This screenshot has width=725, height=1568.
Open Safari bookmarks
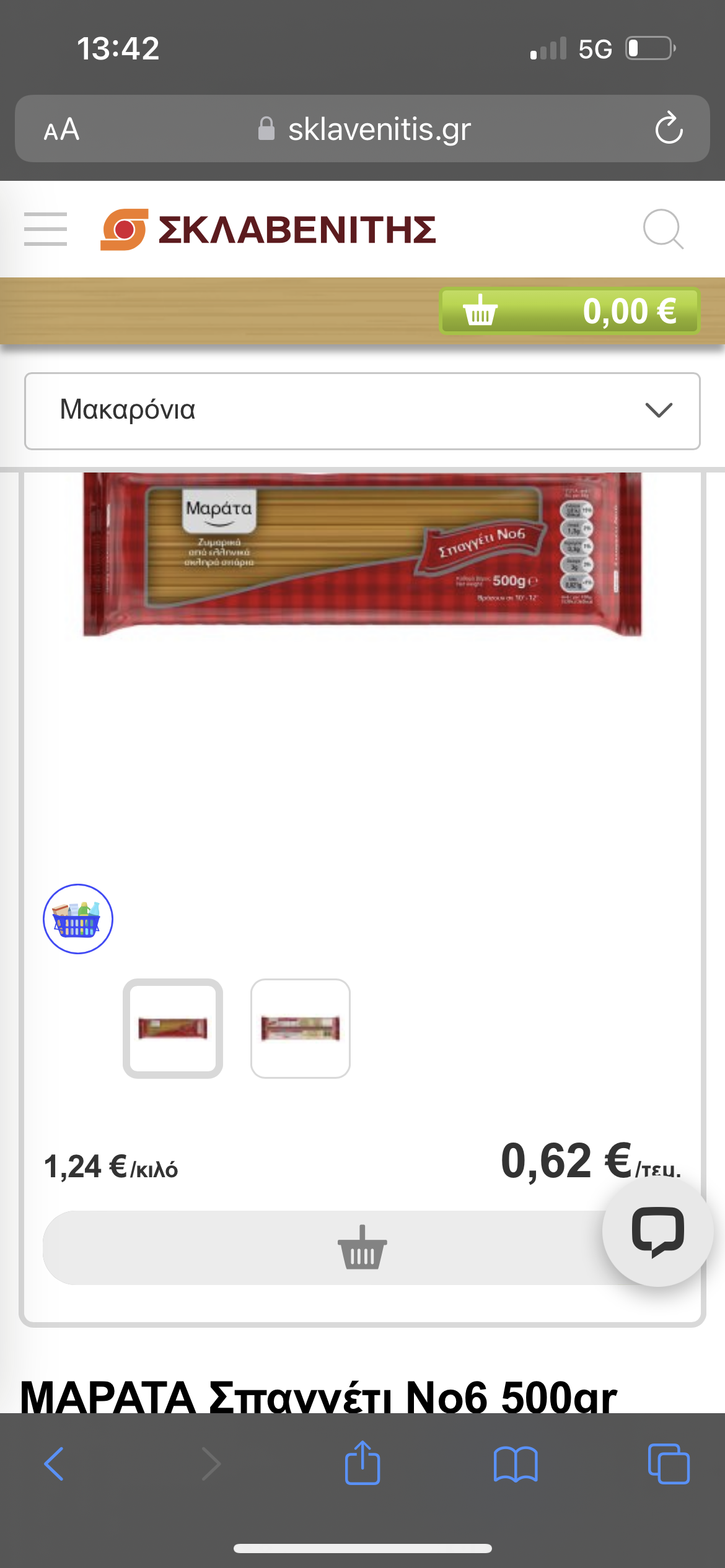516,1464
